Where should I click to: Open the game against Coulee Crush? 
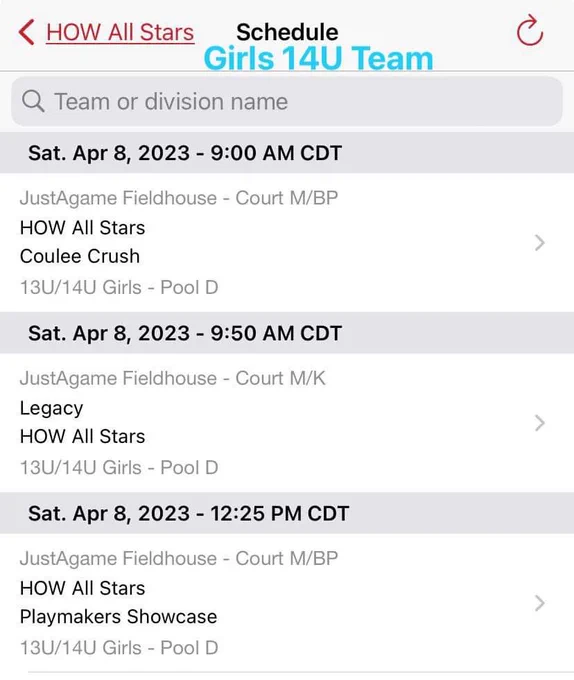(x=287, y=242)
